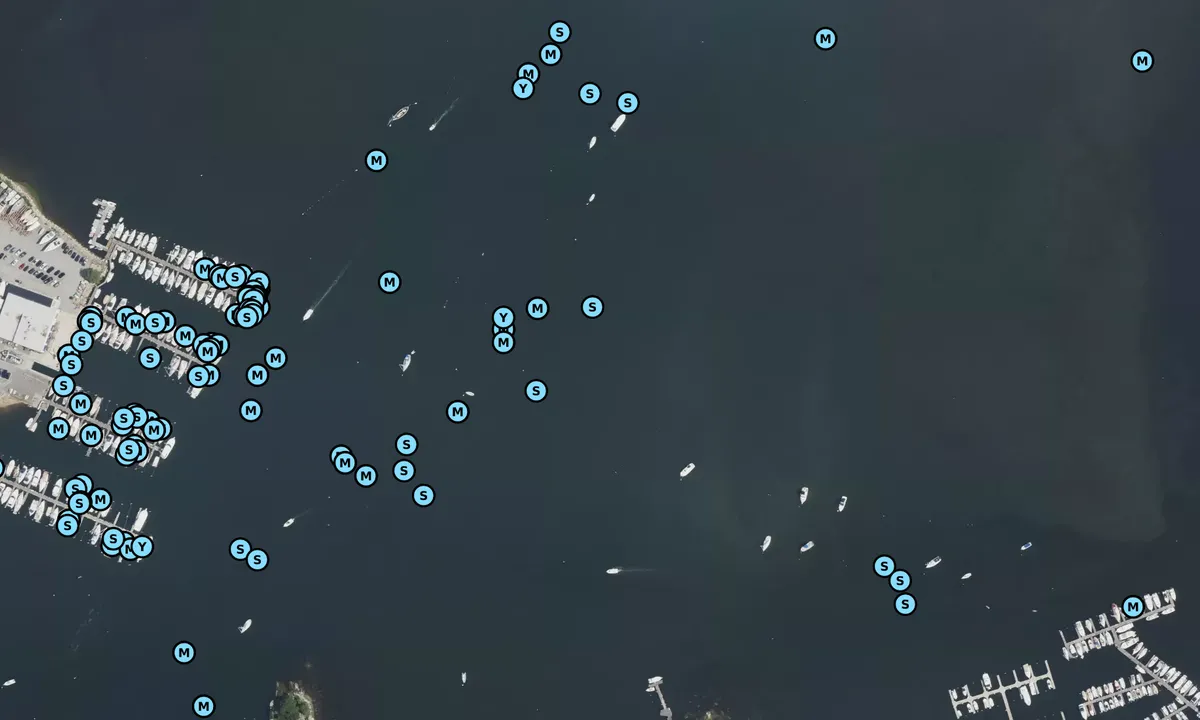
Task: Select the M marker on the lower-right marina docks
Action: [1132, 607]
